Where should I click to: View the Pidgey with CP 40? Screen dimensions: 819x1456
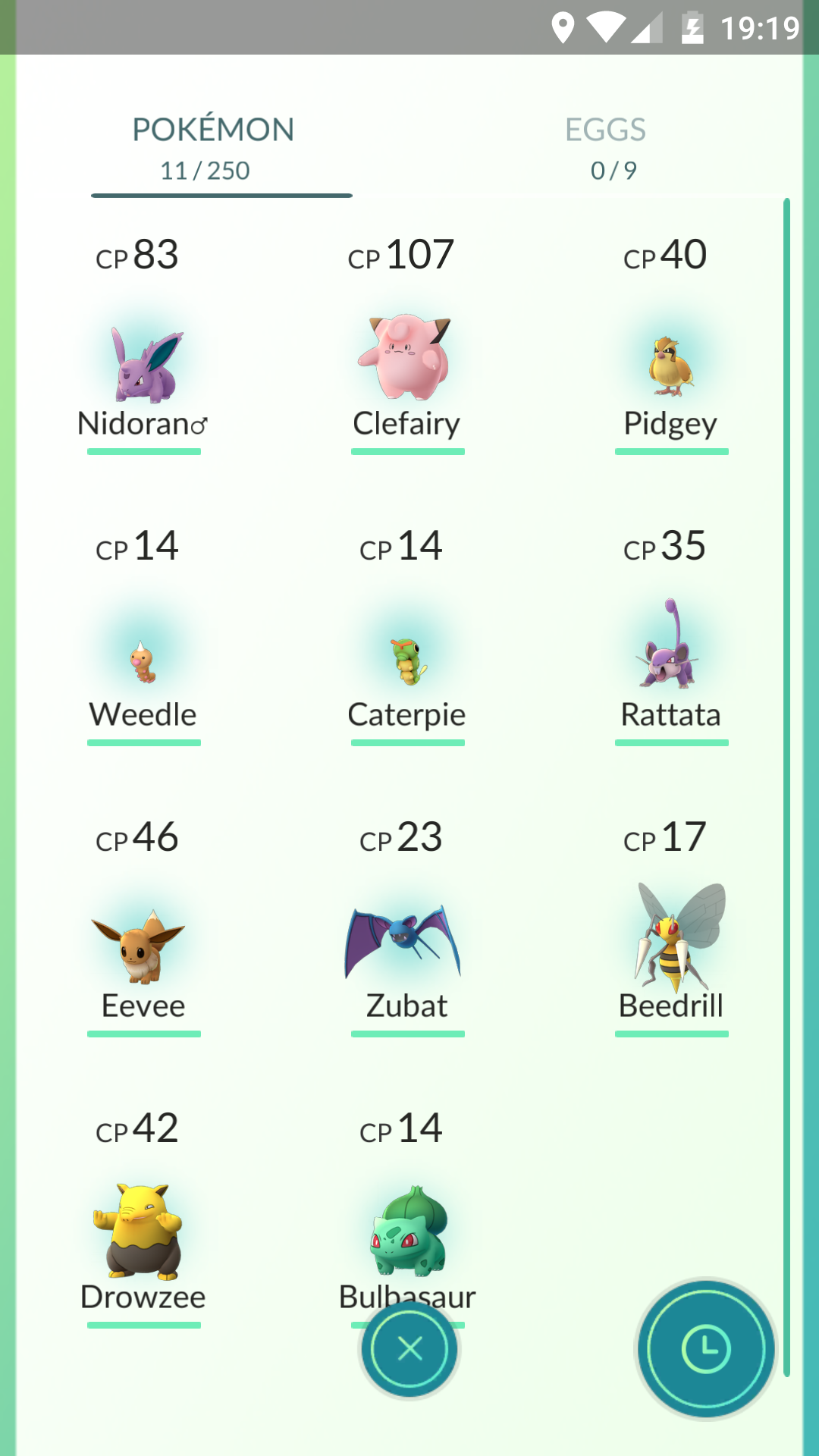coord(671,368)
